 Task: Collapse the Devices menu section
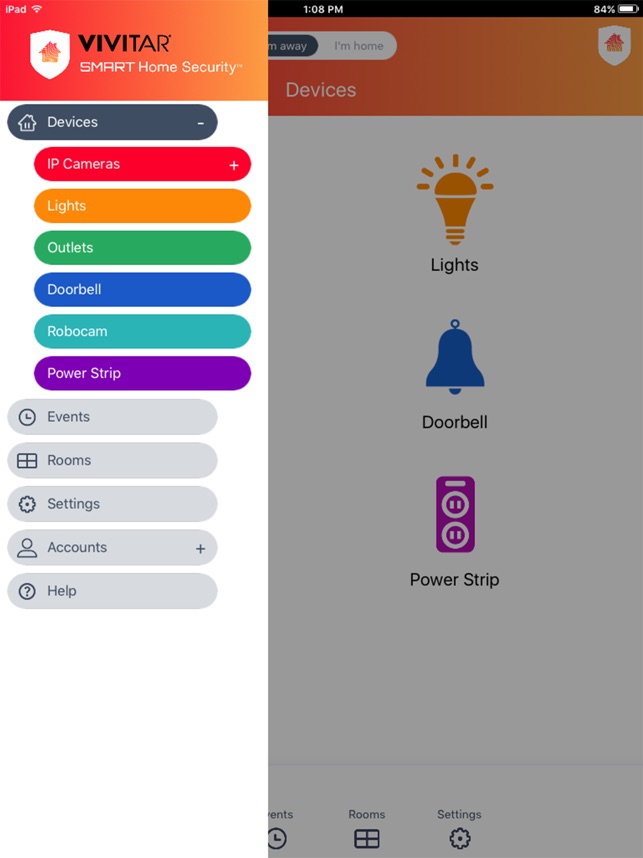(200, 123)
